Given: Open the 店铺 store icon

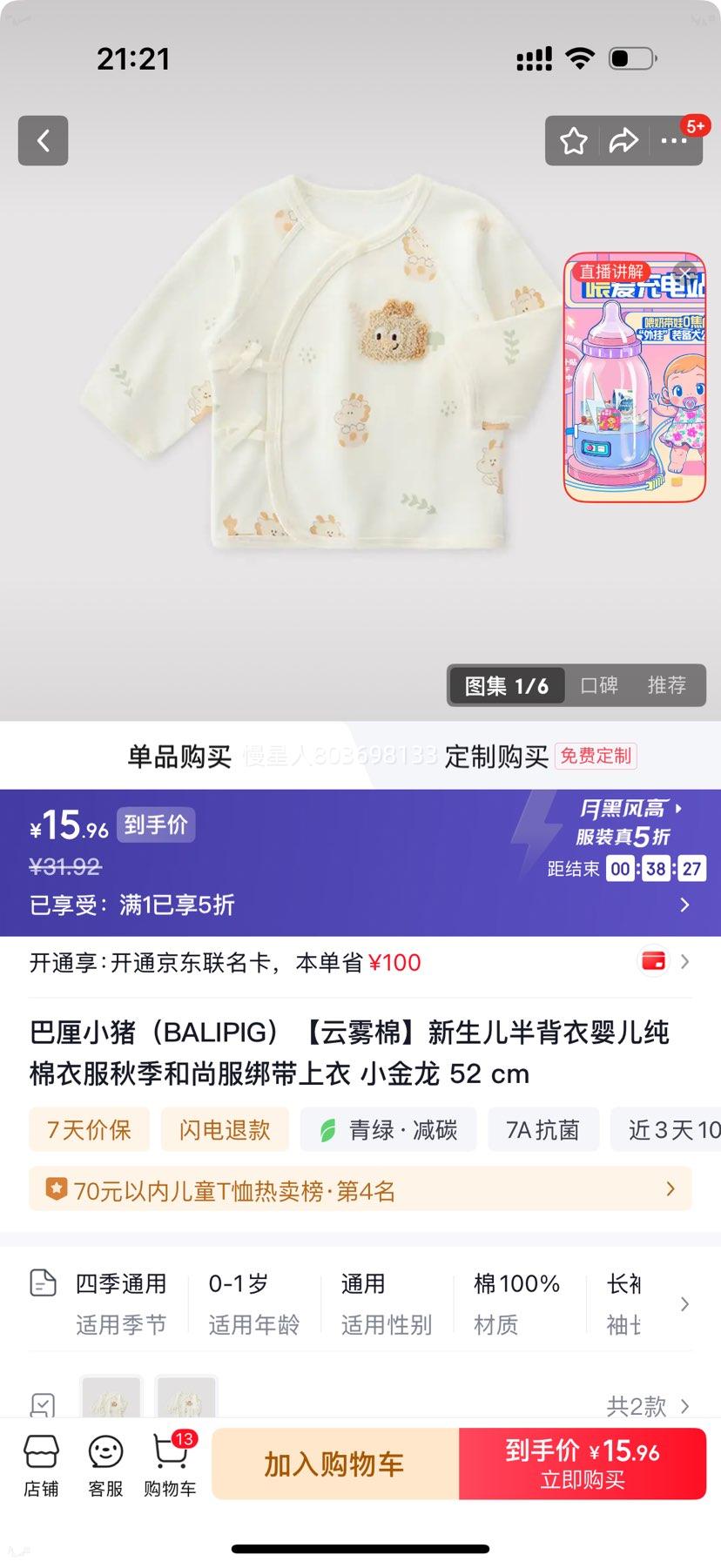Looking at the screenshot, I should point(42,1463).
